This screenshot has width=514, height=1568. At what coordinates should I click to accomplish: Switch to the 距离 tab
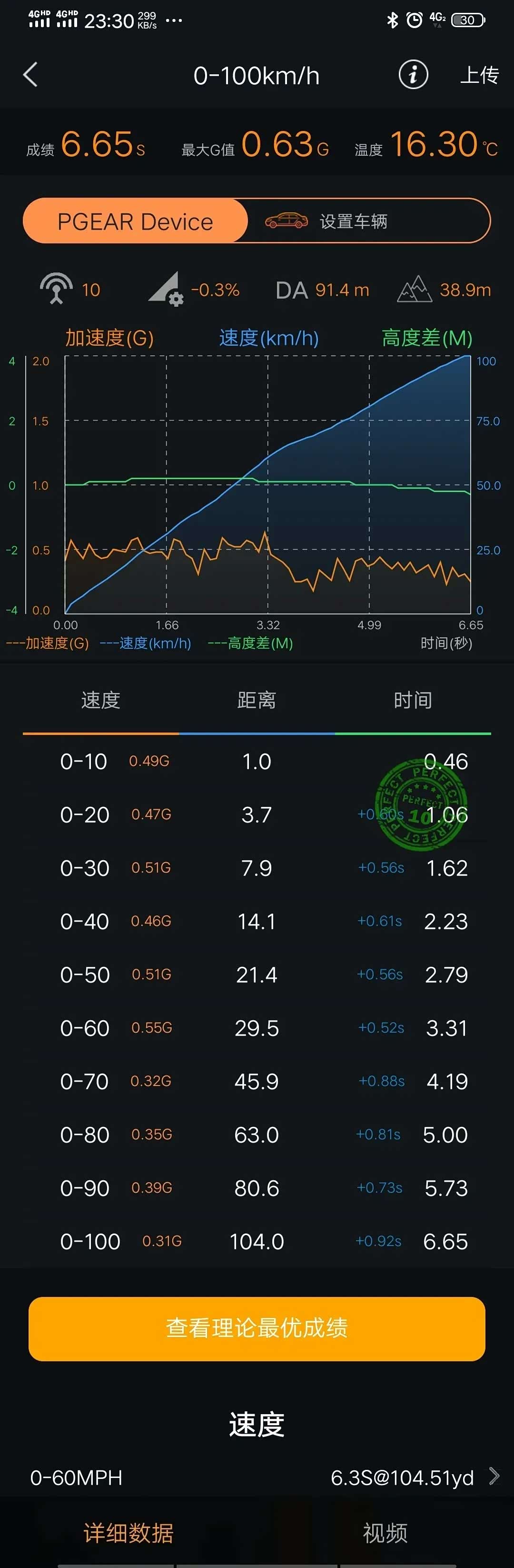(257, 700)
